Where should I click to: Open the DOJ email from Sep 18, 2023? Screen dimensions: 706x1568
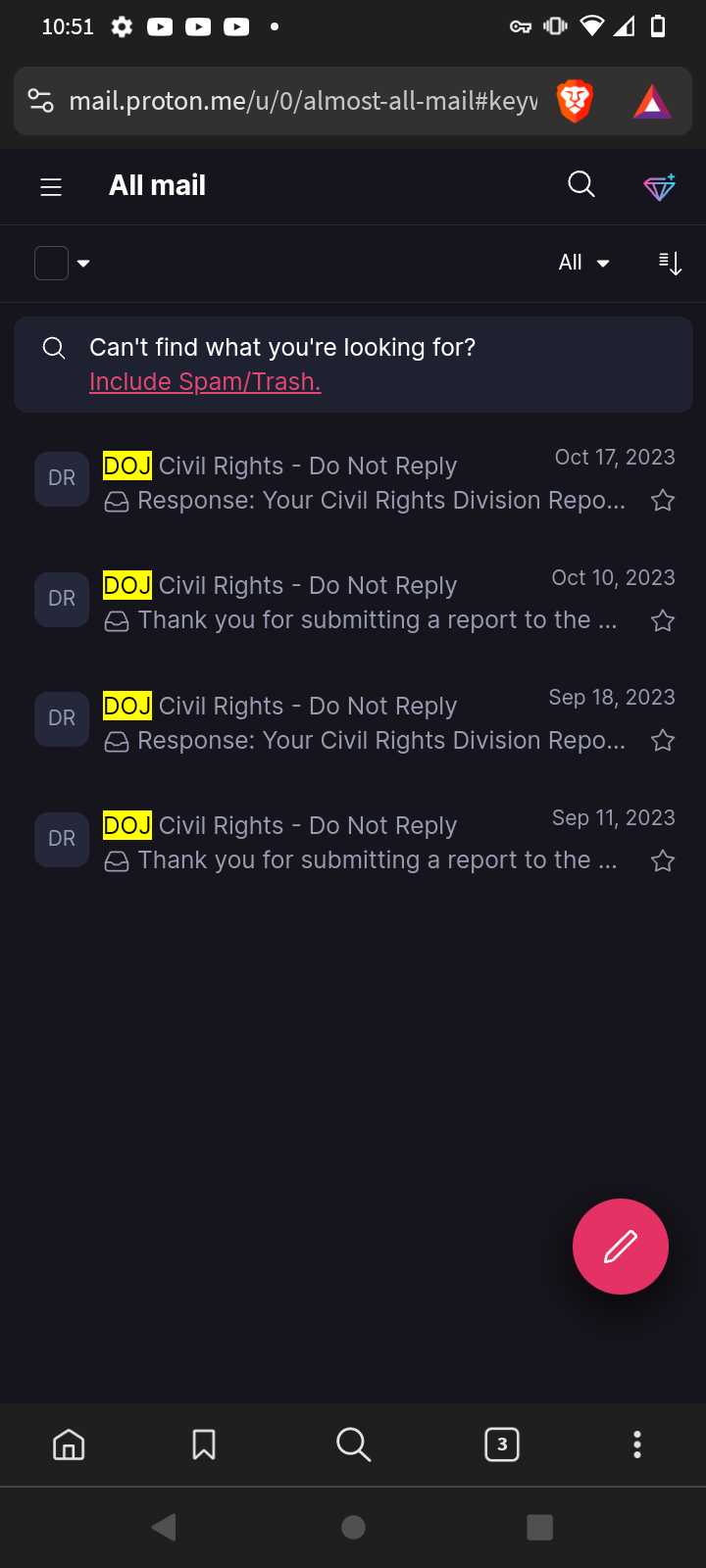point(353,721)
